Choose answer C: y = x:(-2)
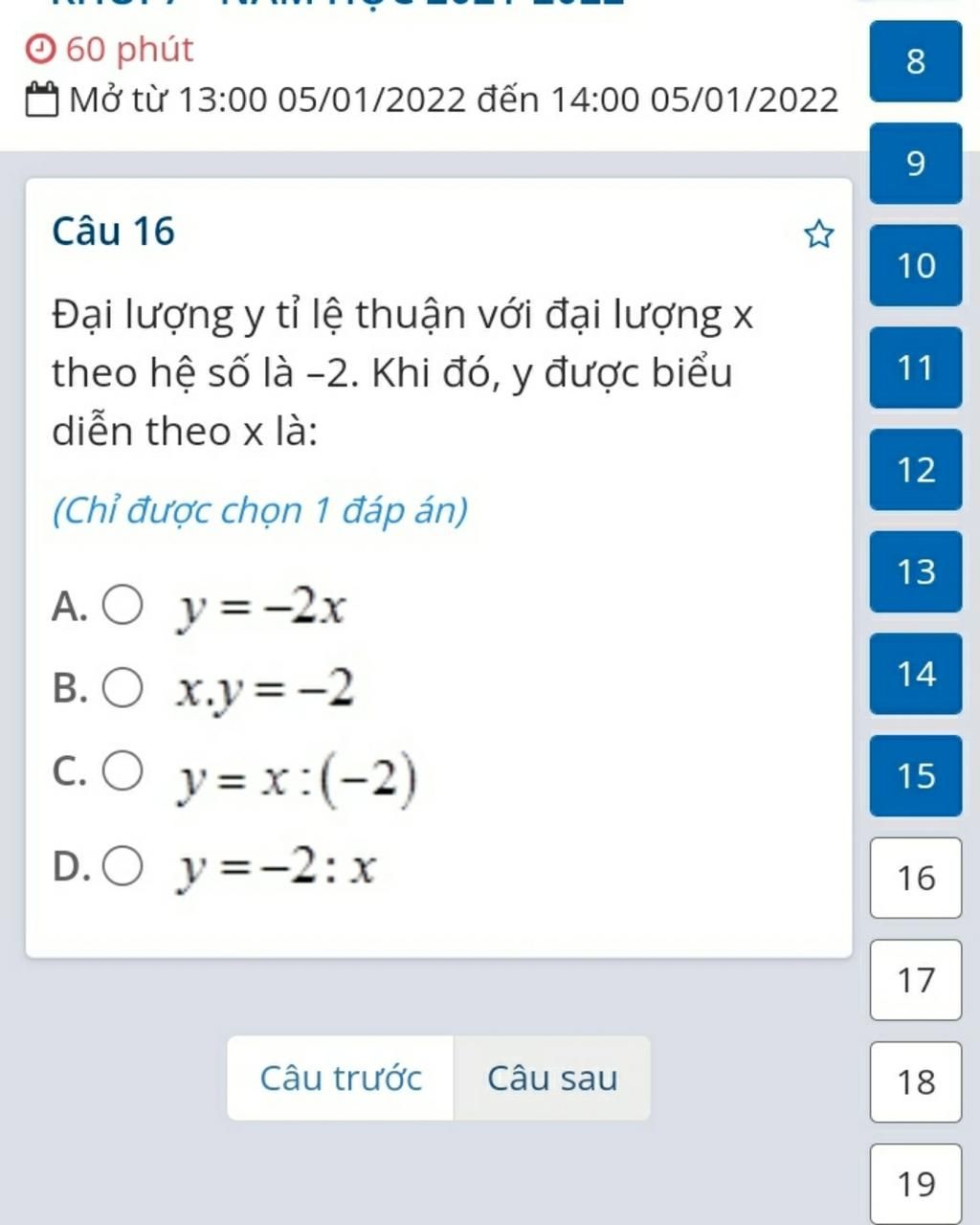Viewport: 980px width, 1225px height. [122, 770]
